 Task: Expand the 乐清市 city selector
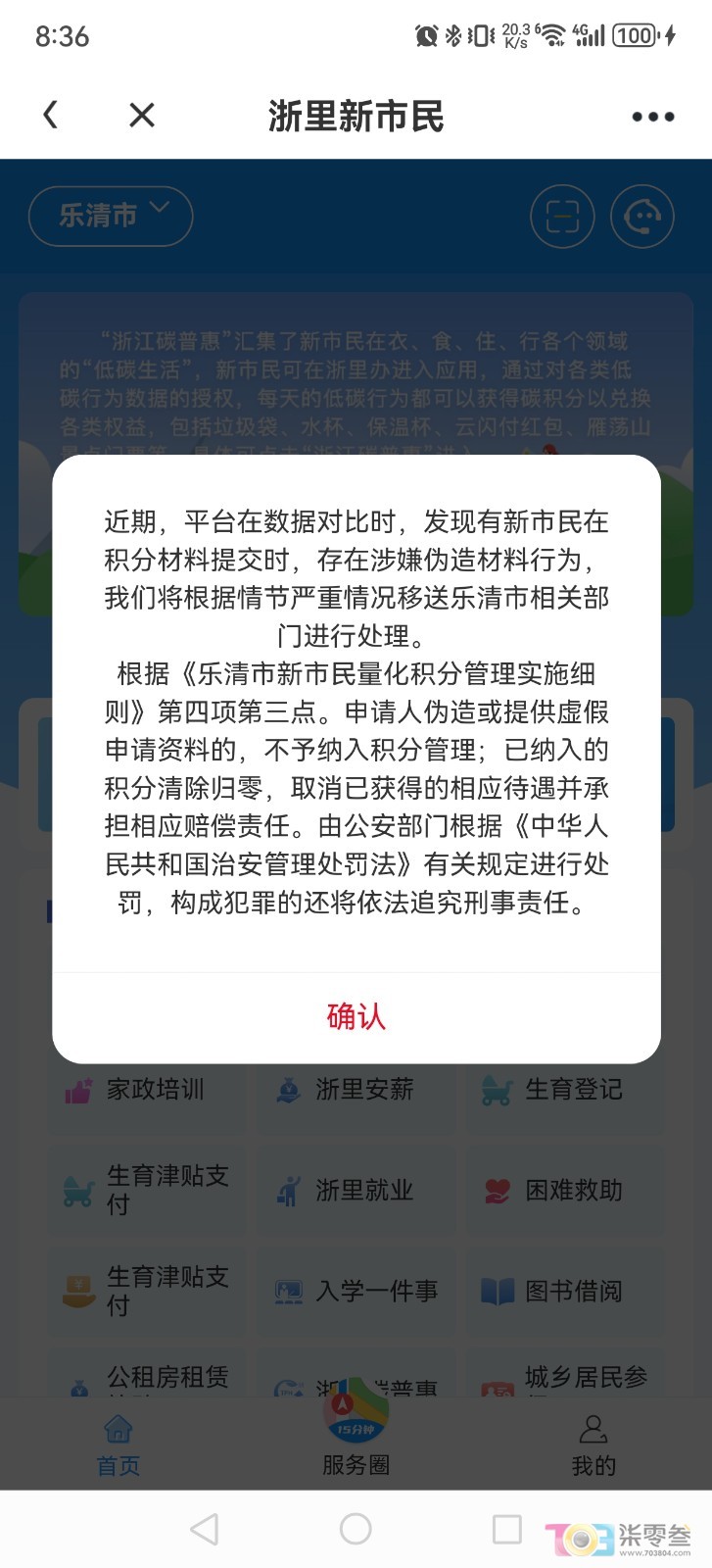[110, 217]
